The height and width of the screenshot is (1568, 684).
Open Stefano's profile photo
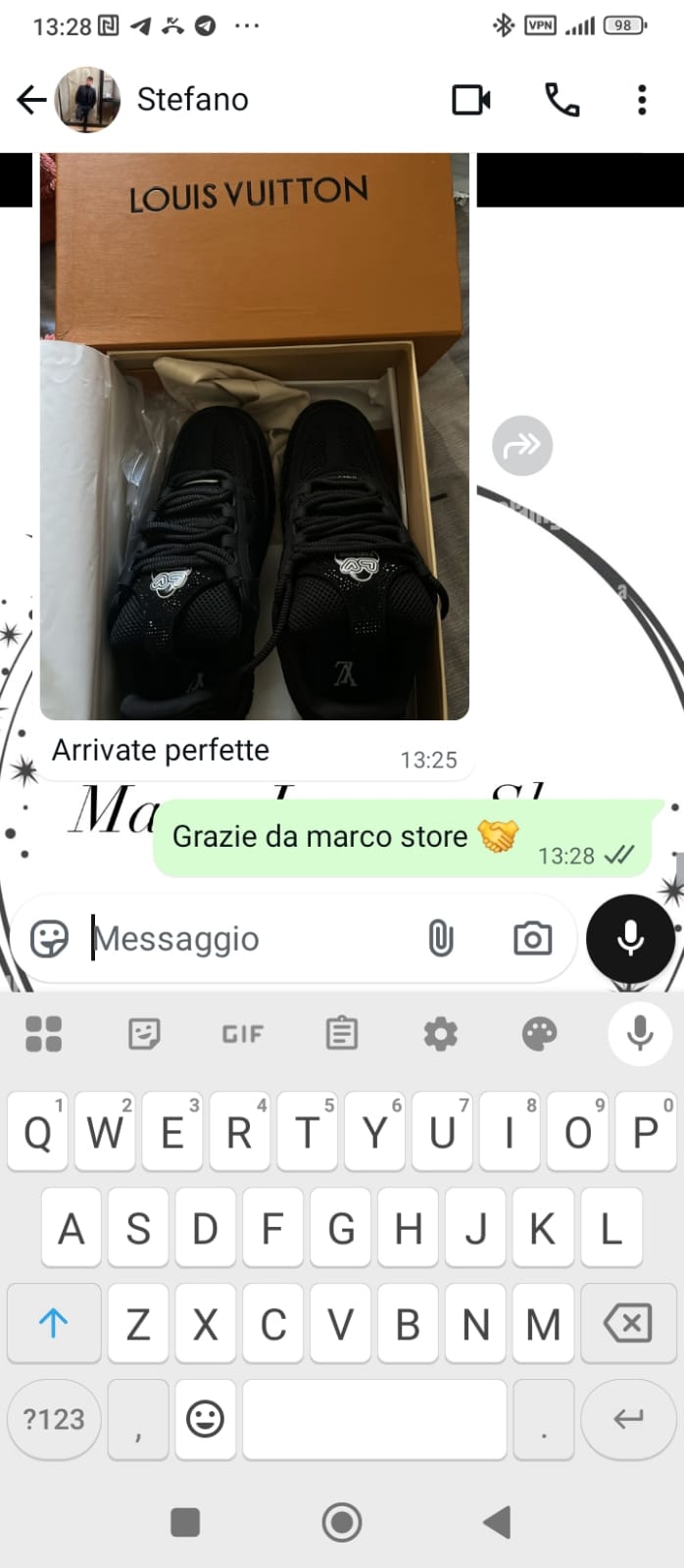[87, 99]
